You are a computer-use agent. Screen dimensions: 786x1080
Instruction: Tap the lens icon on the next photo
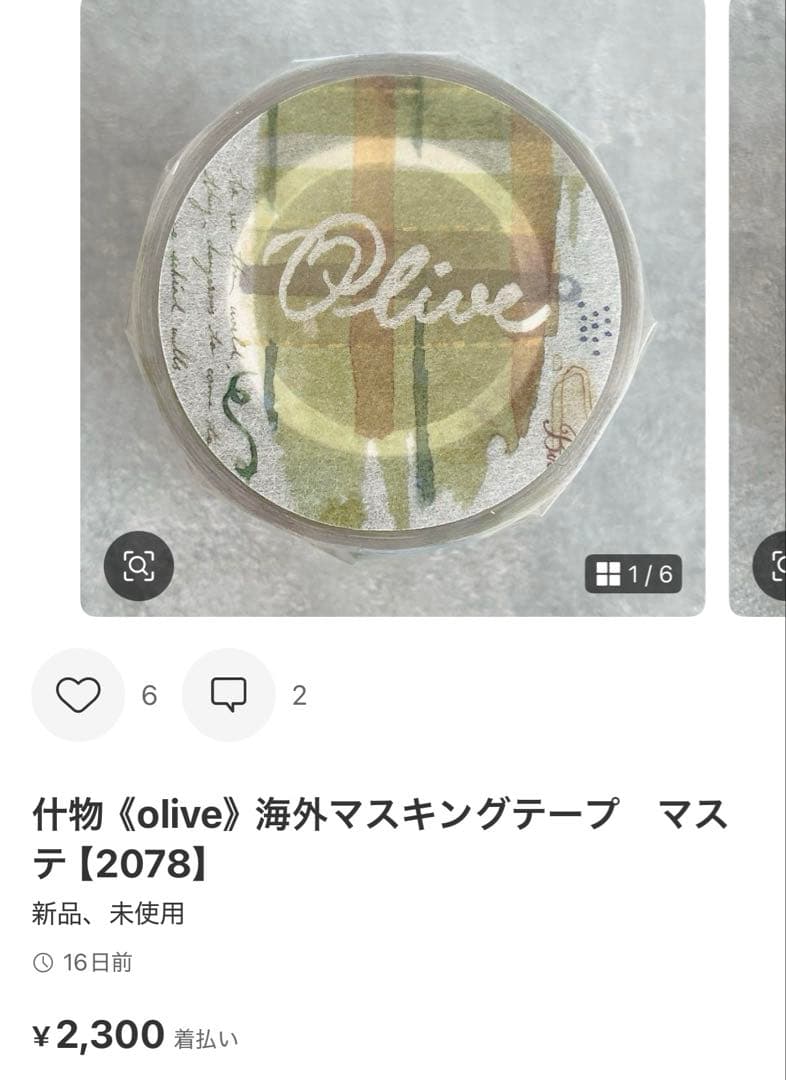(x=779, y=565)
